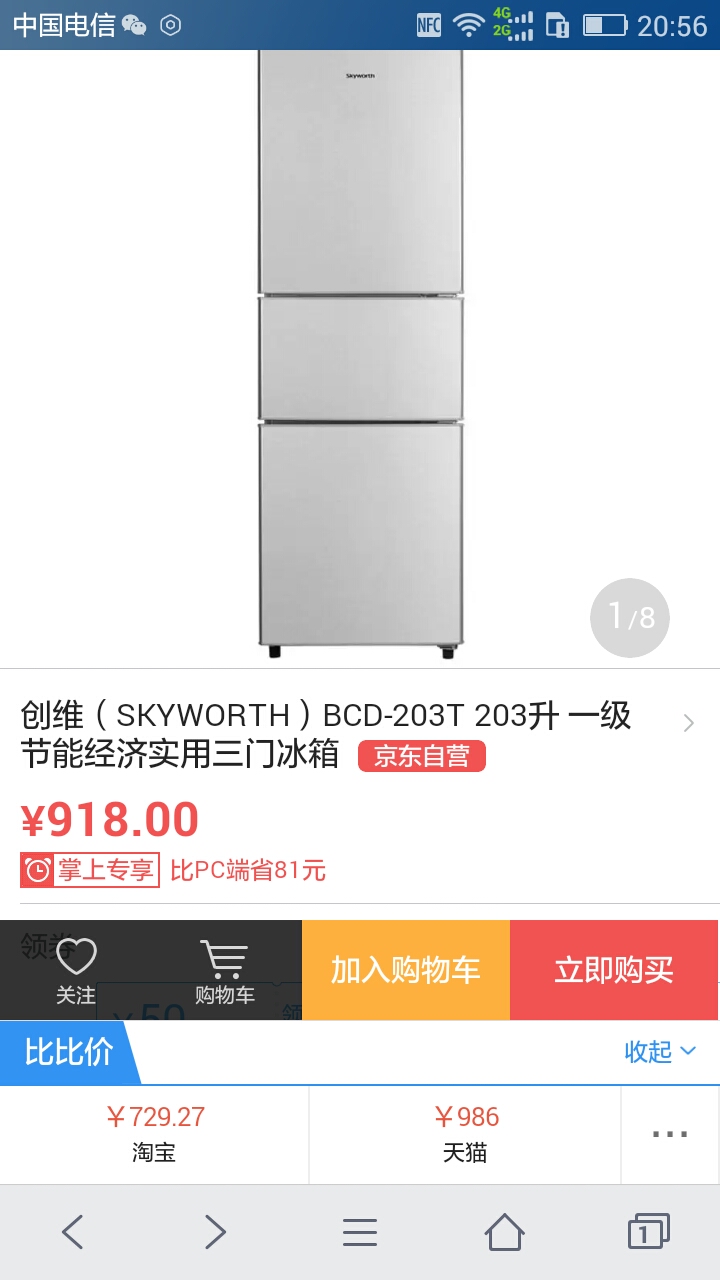Open 淘宝 price ¥729.27 offer
Viewport: 720px width, 1280px height.
point(155,1134)
